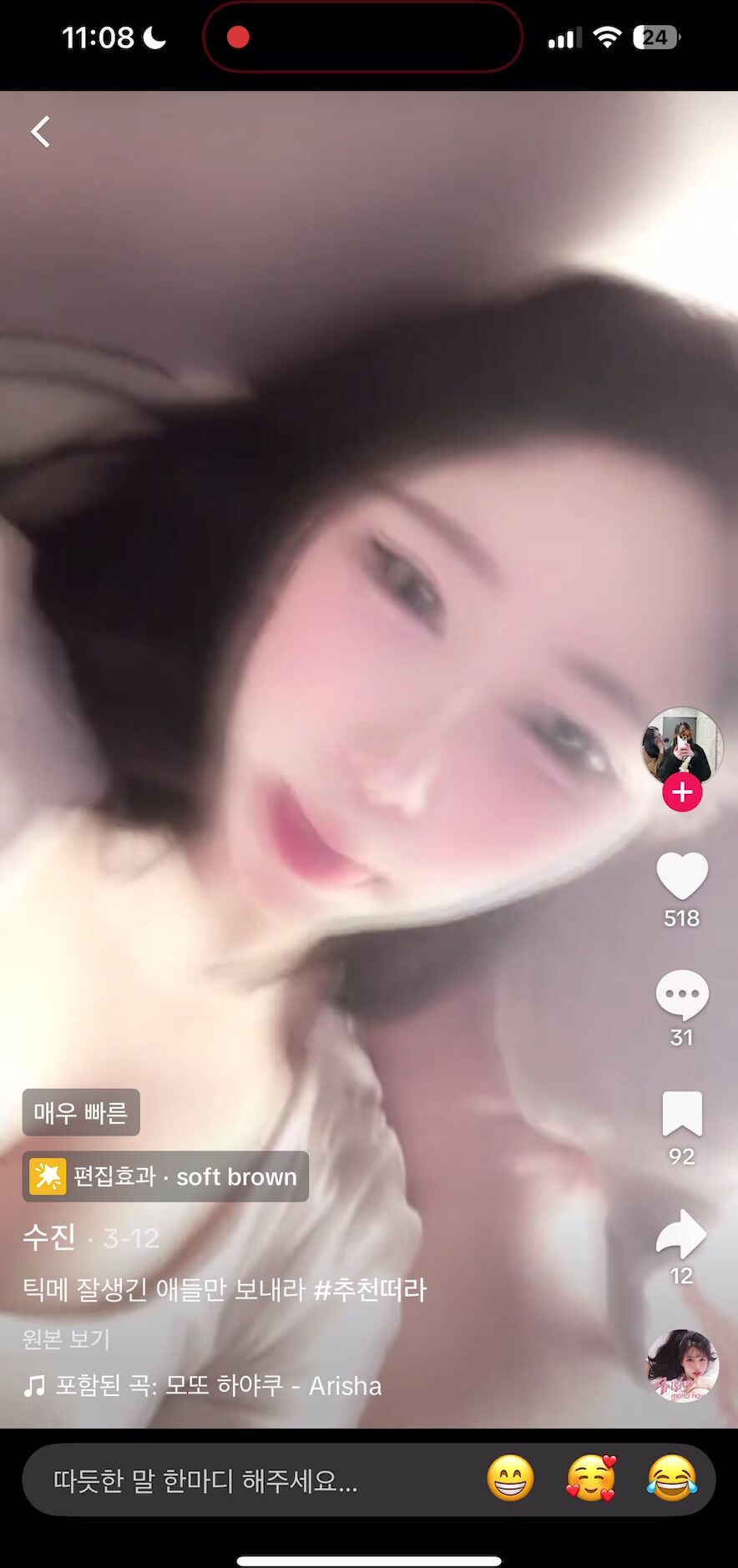Open the spinning sound disc

tap(683, 1366)
